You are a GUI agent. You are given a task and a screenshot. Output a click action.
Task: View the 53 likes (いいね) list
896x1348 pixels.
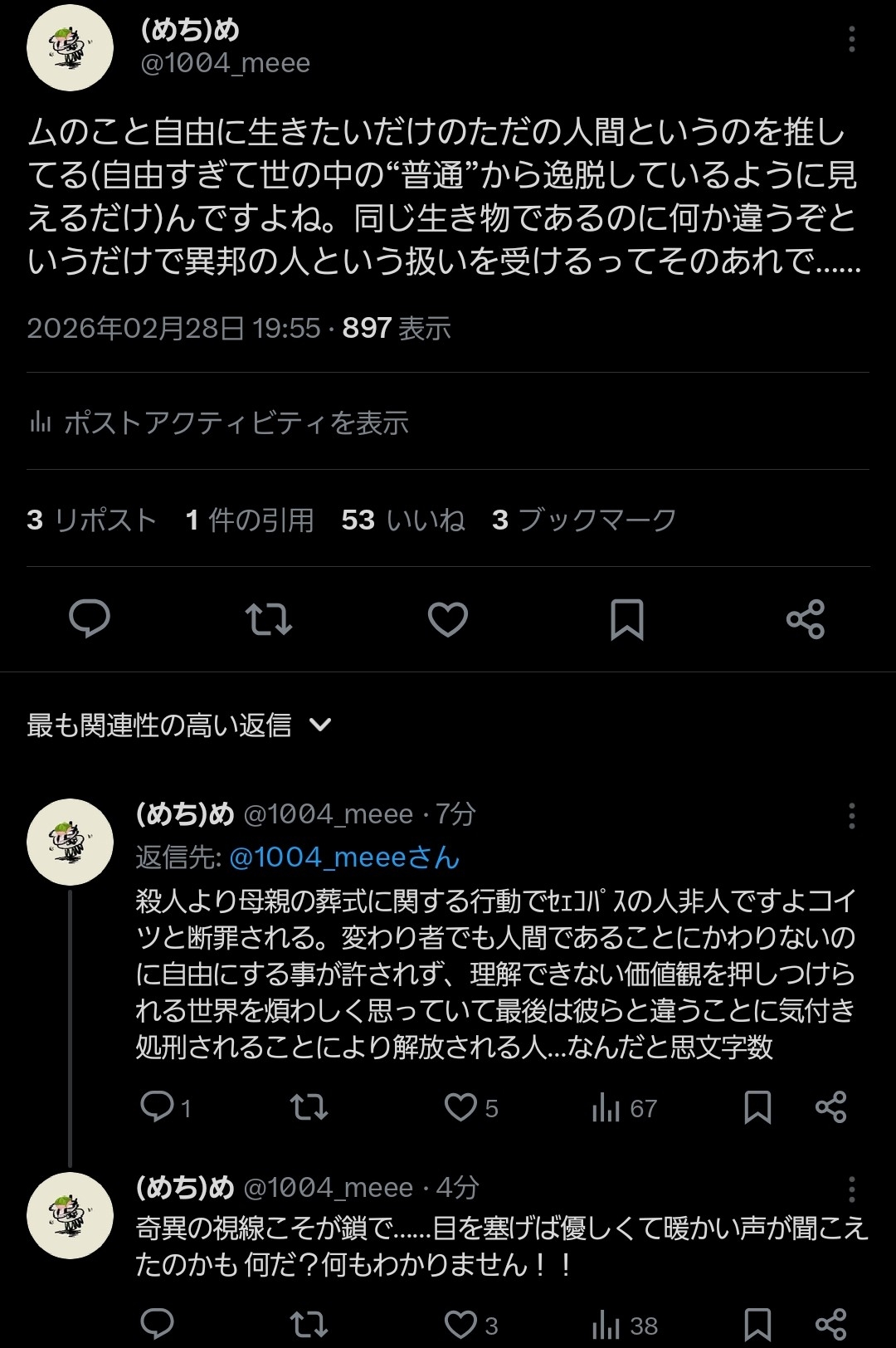403,520
